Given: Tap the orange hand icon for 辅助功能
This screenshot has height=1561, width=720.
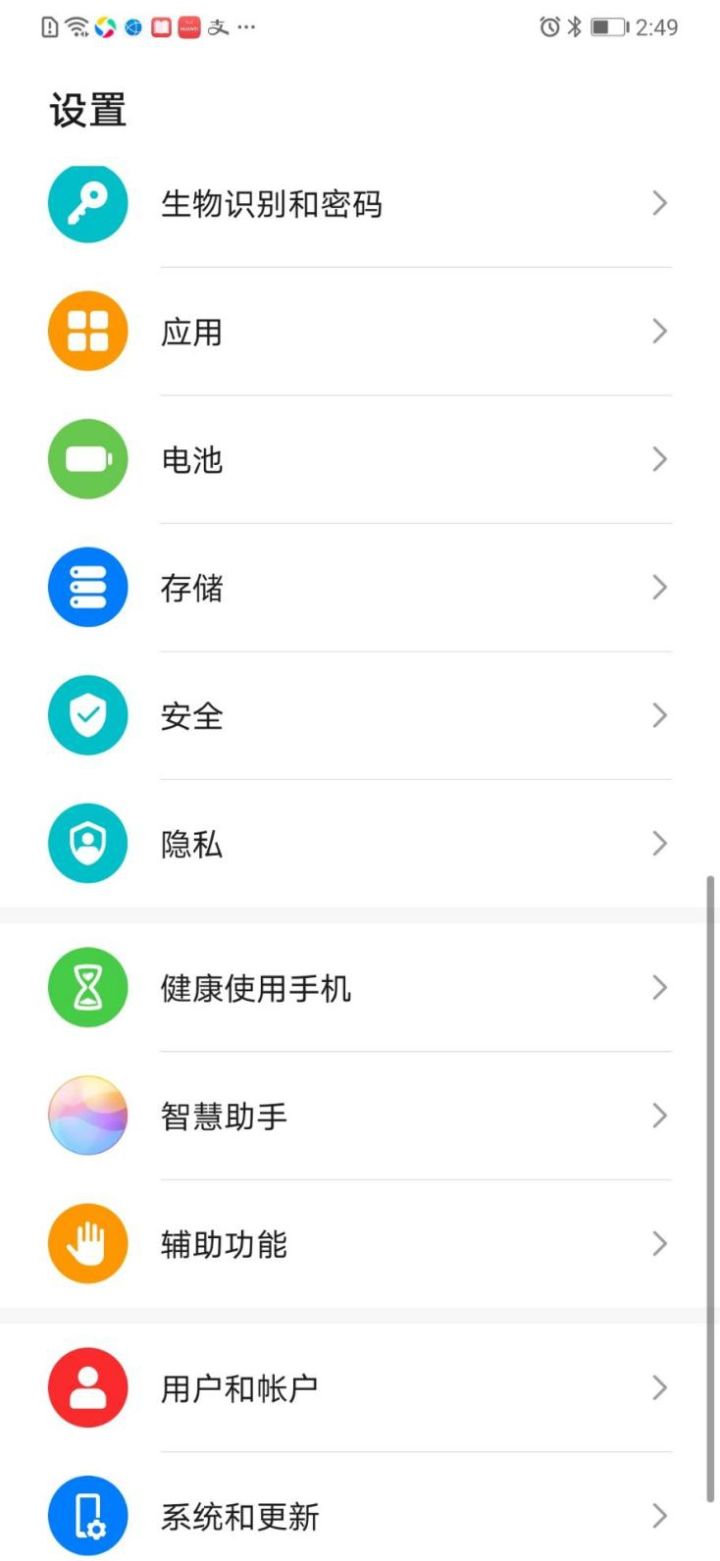Looking at the screenshot, I should (87, 1243).
